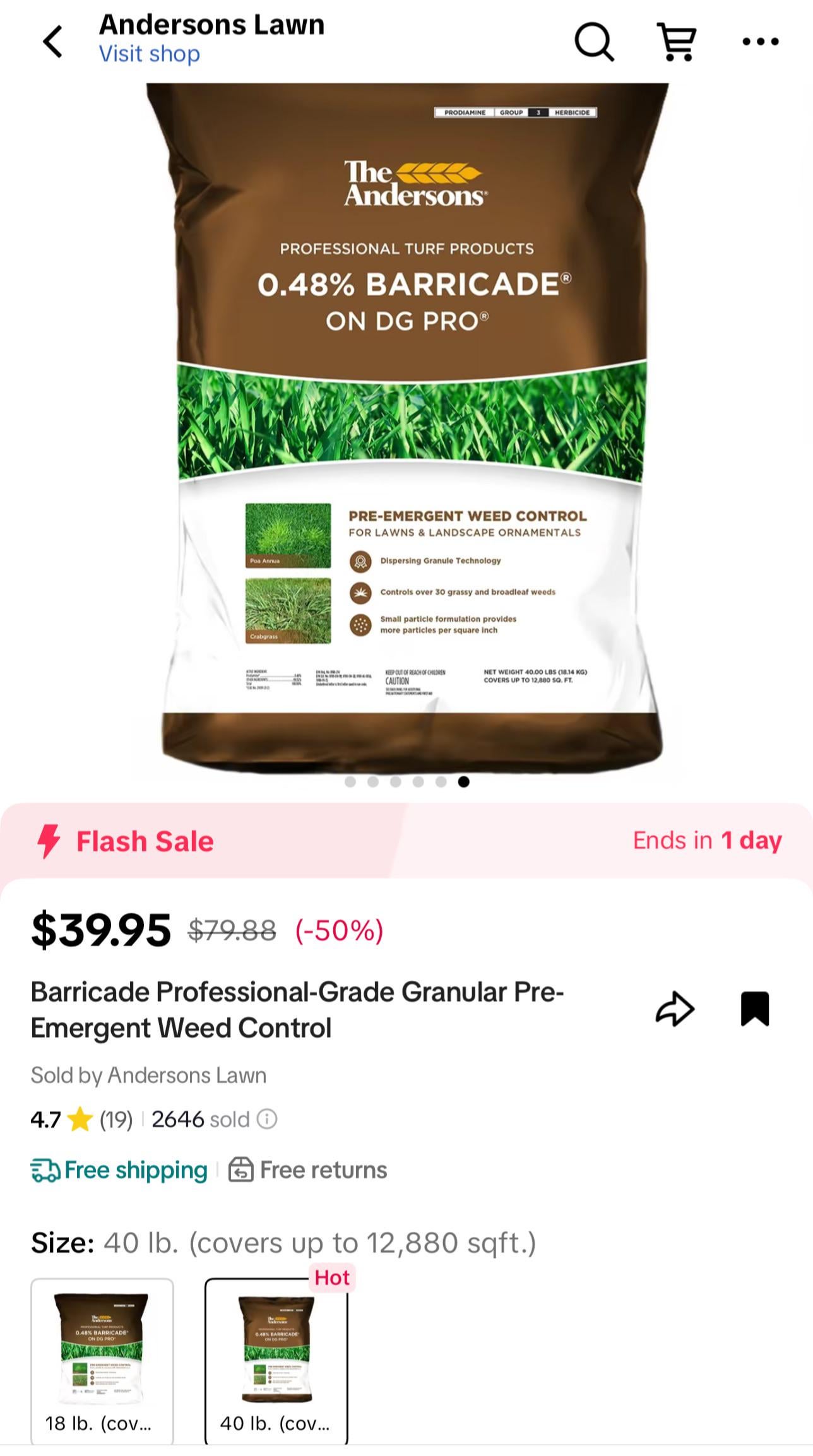Open the shopping cart
This screenshot has height=1456, width=813.
pos(676,42)
